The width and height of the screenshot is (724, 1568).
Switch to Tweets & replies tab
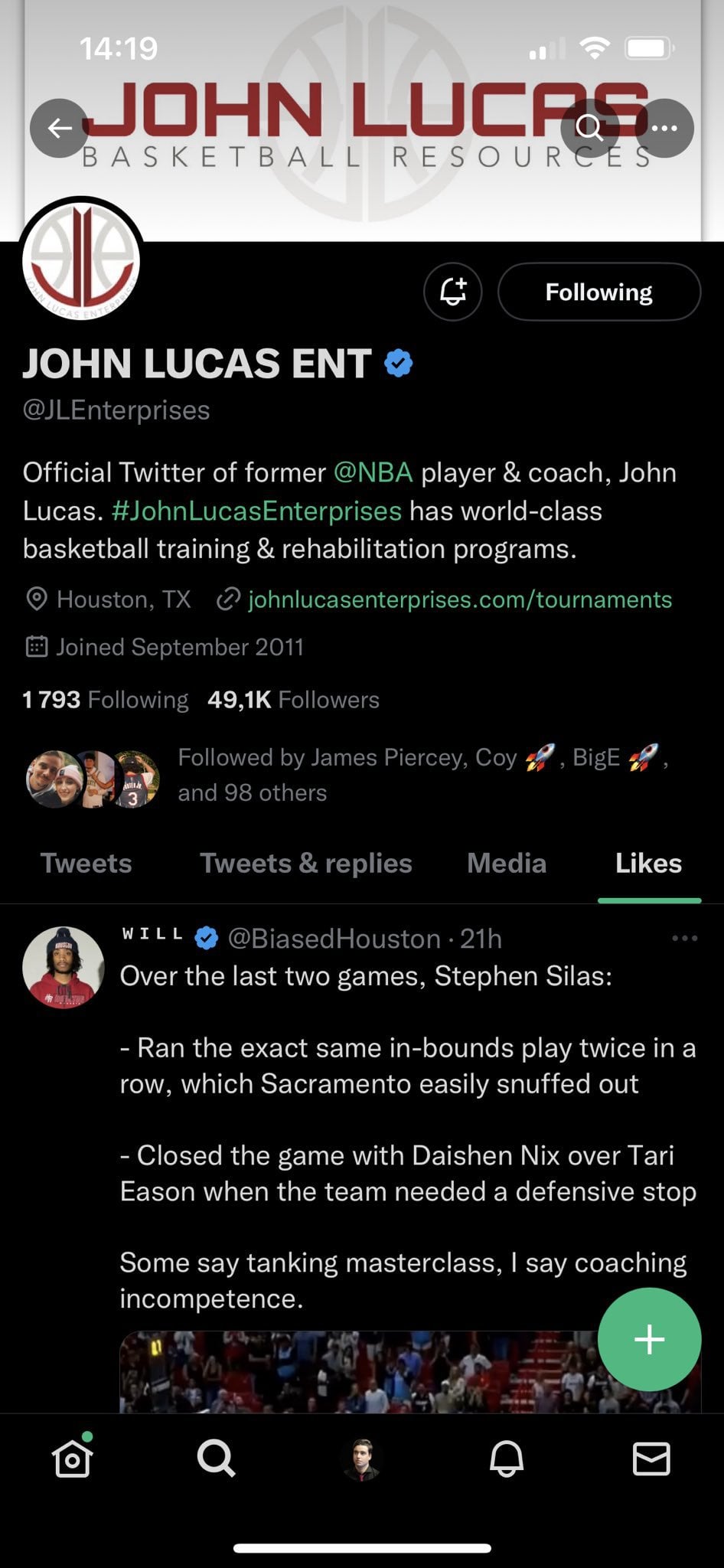tap(305, 864)
